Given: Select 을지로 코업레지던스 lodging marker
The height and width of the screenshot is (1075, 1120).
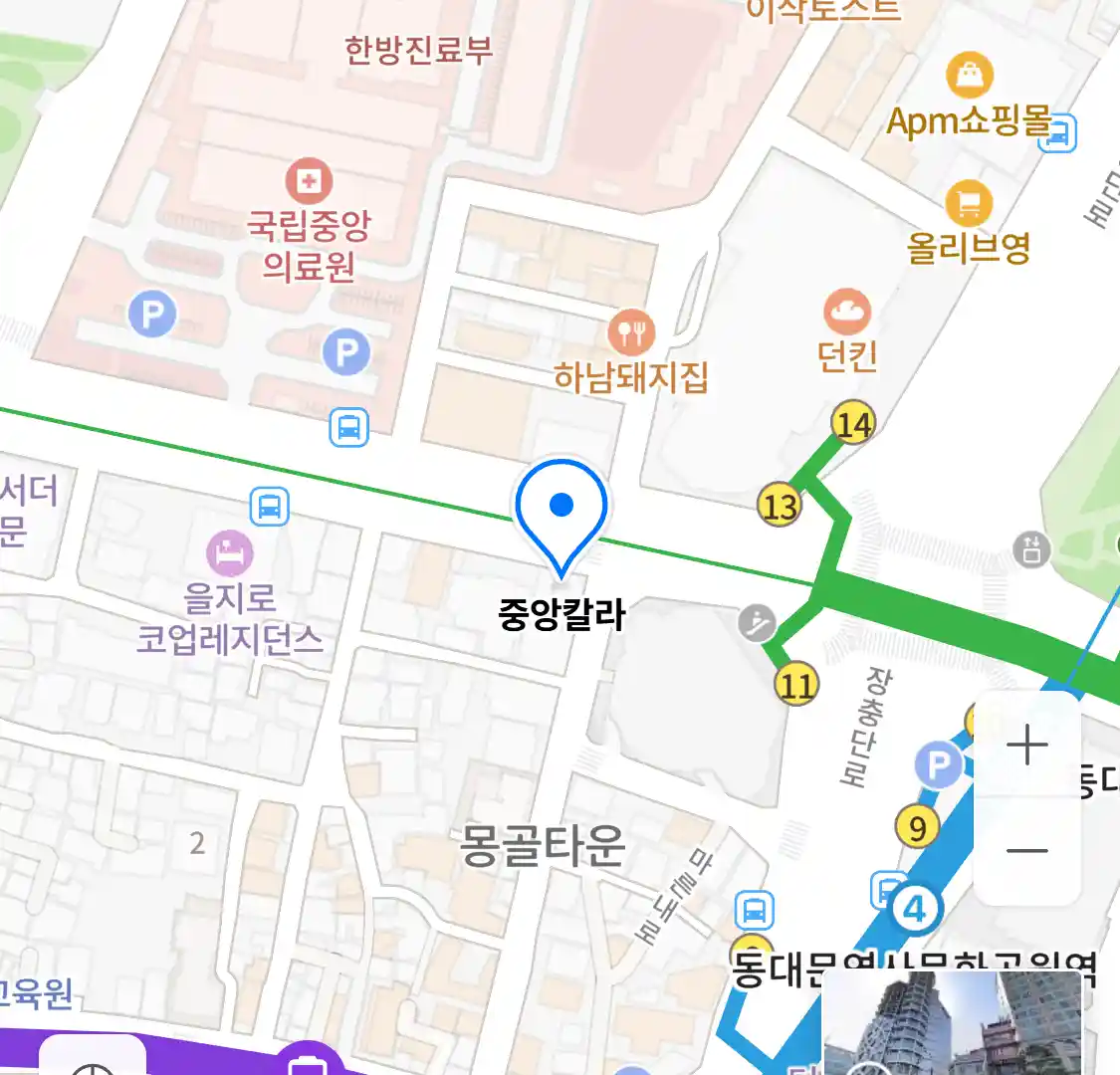Looking at the screenshot, I should 230,553.
